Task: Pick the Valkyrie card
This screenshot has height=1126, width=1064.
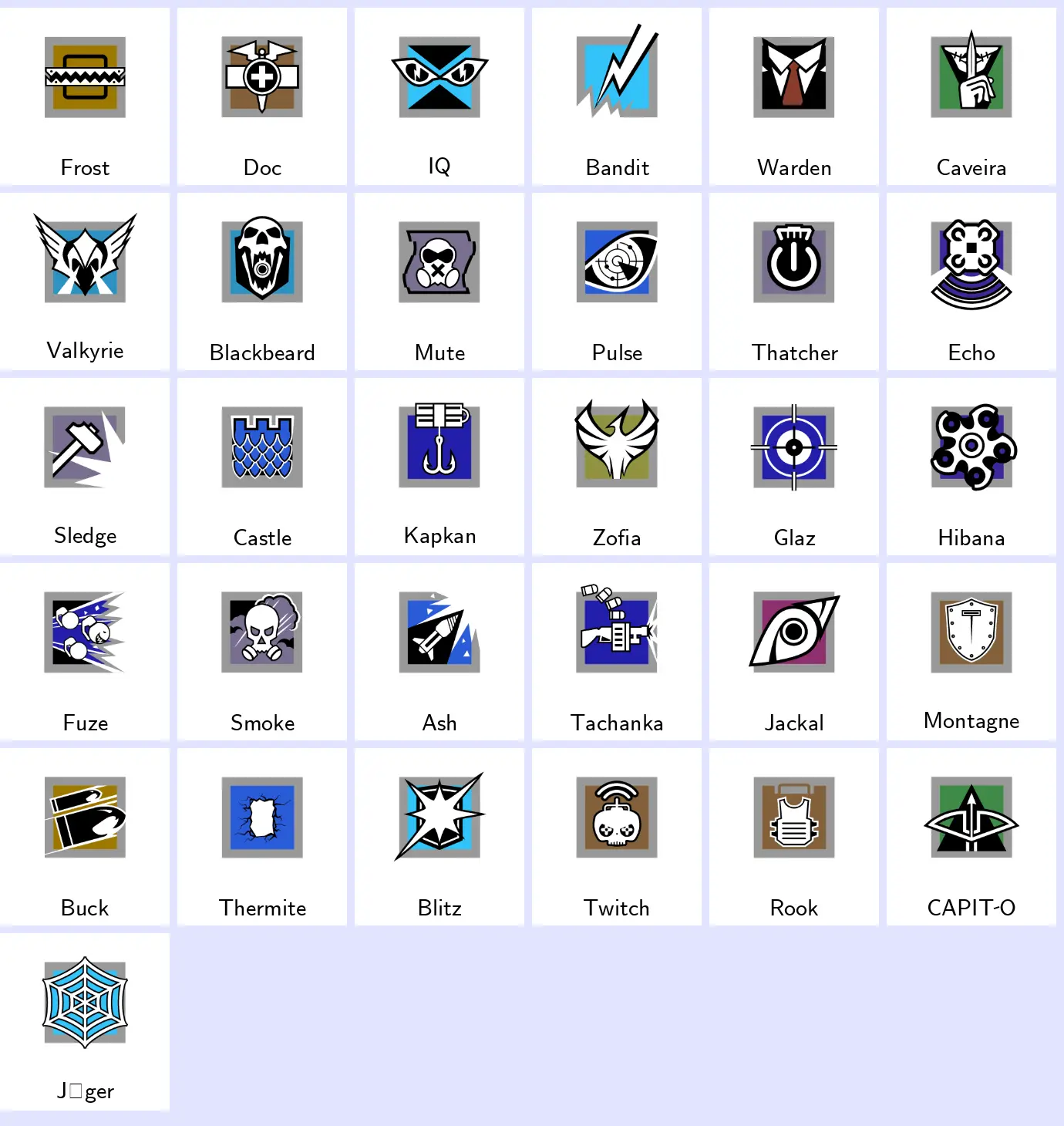Action: pyautogui.click(x=85, y=281)
